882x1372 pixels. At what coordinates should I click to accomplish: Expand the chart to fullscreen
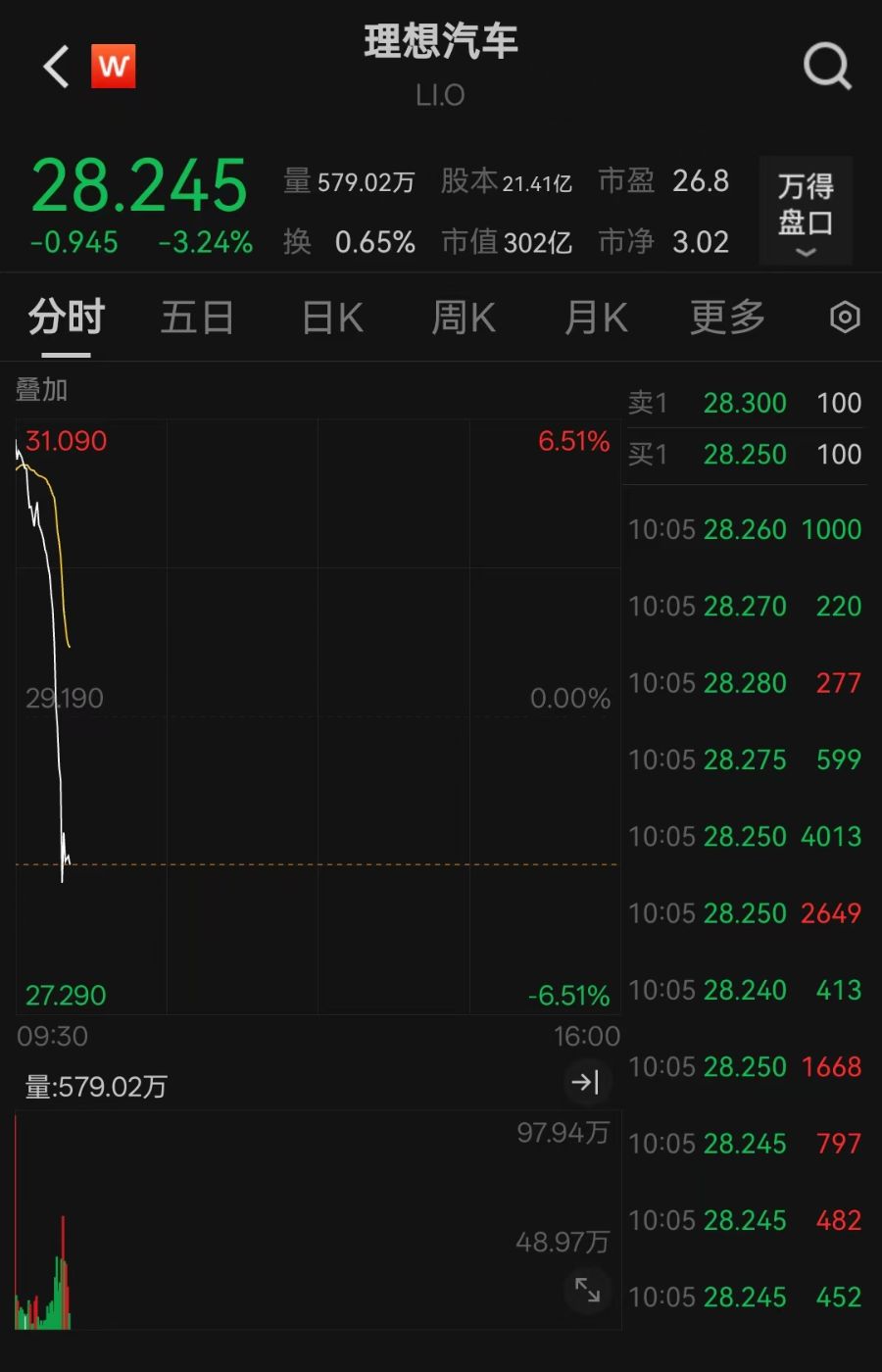[x=587, y=1290]
